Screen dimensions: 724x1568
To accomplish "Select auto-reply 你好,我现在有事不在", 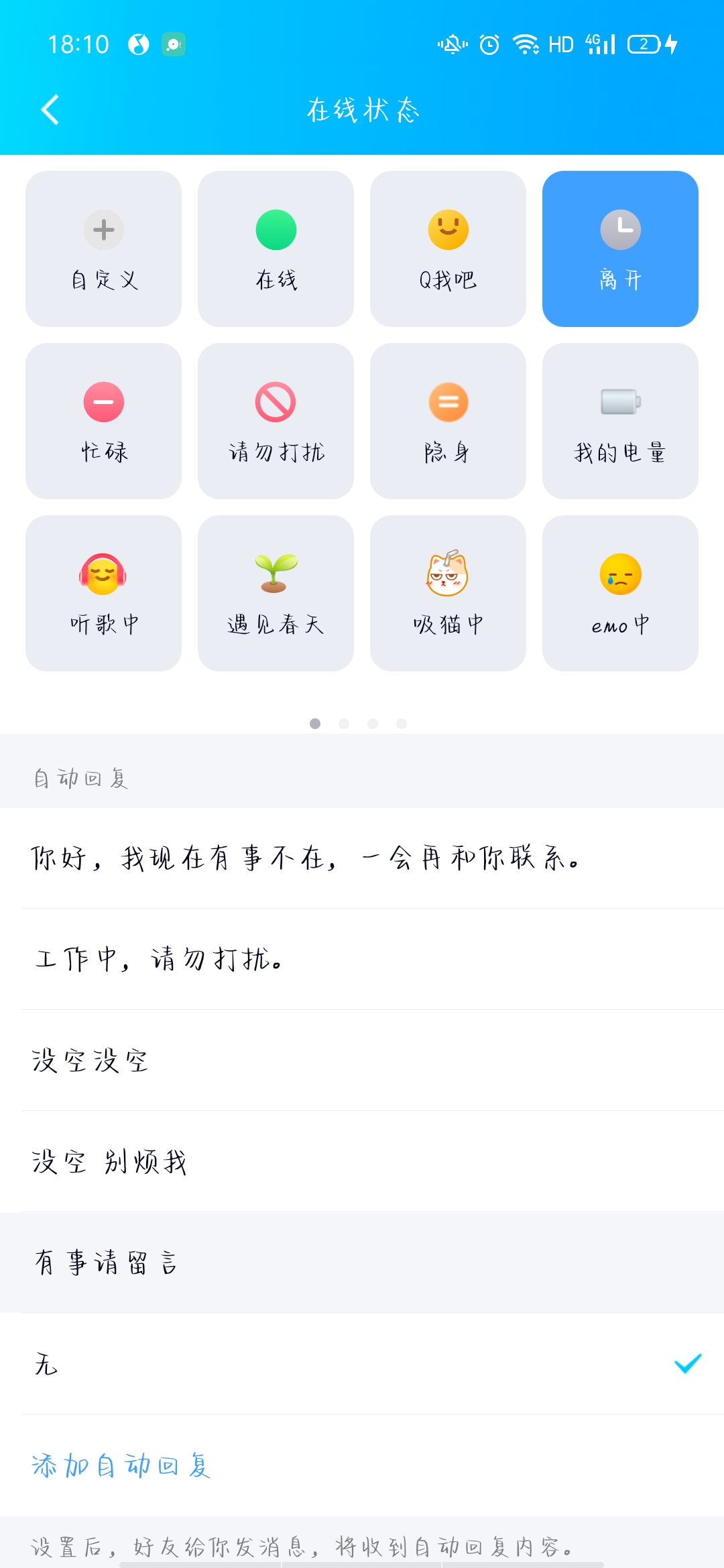I will click(x=305, y=858).
